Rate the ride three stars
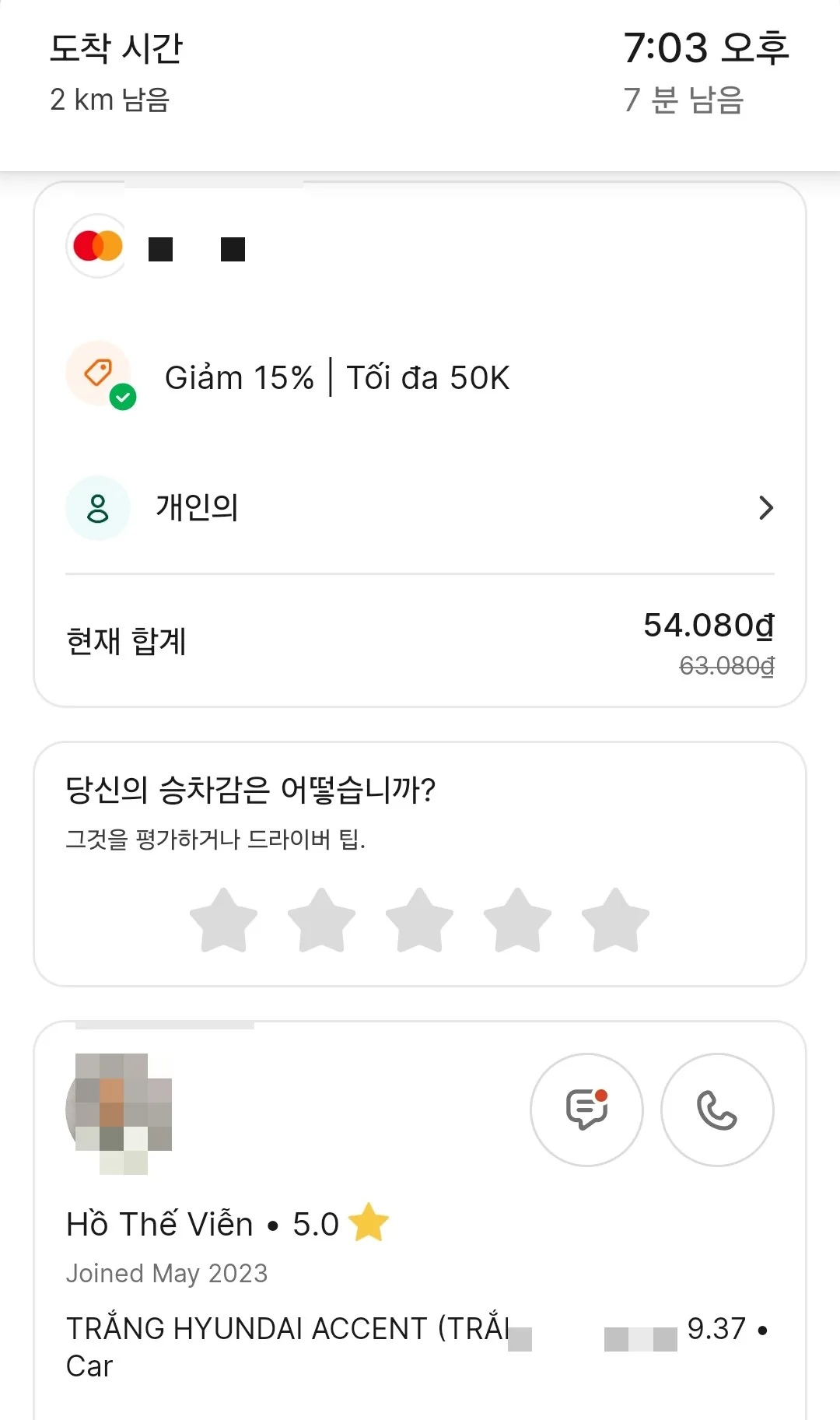Image resolution: width=840 pixels, height=1420 pixels. point(420,920)
